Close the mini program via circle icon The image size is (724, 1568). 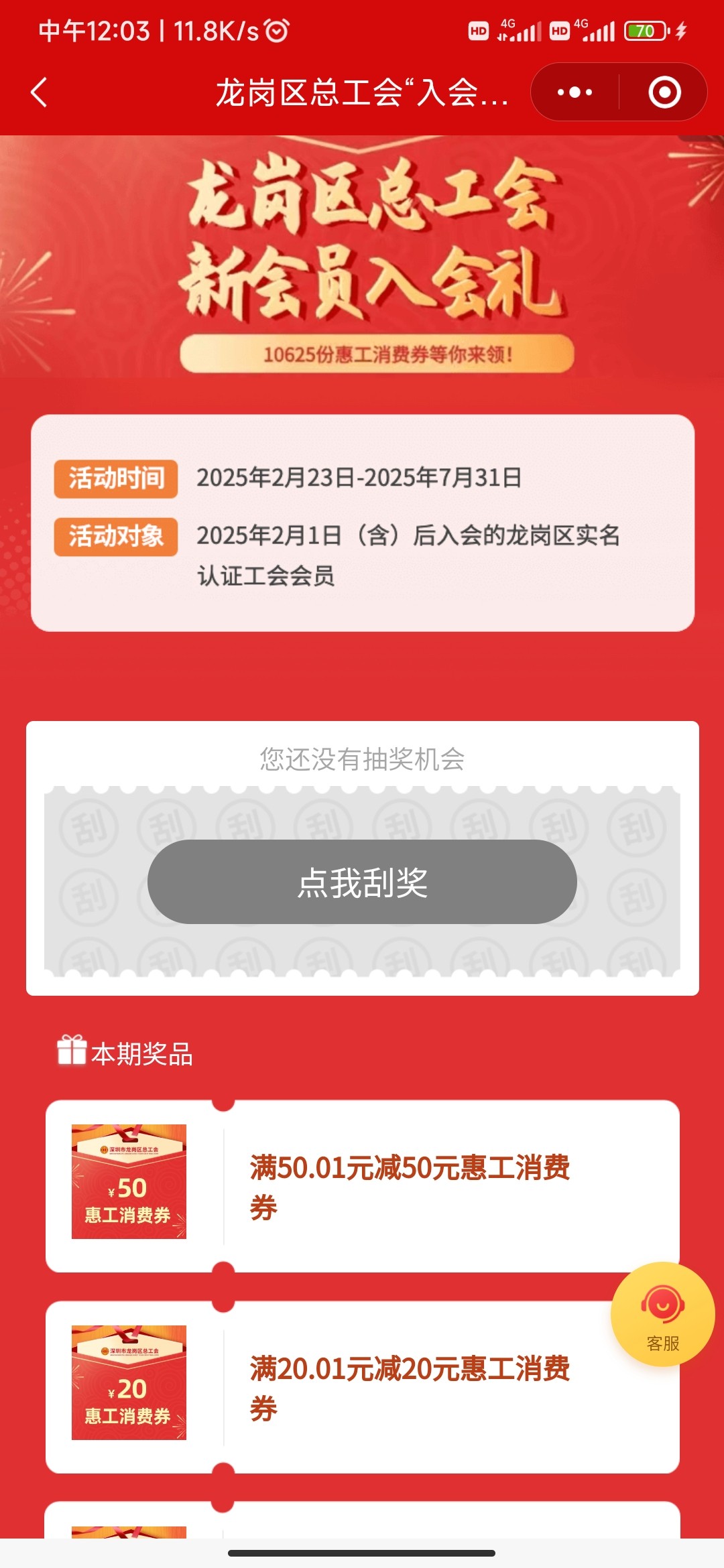coord(664,92)
